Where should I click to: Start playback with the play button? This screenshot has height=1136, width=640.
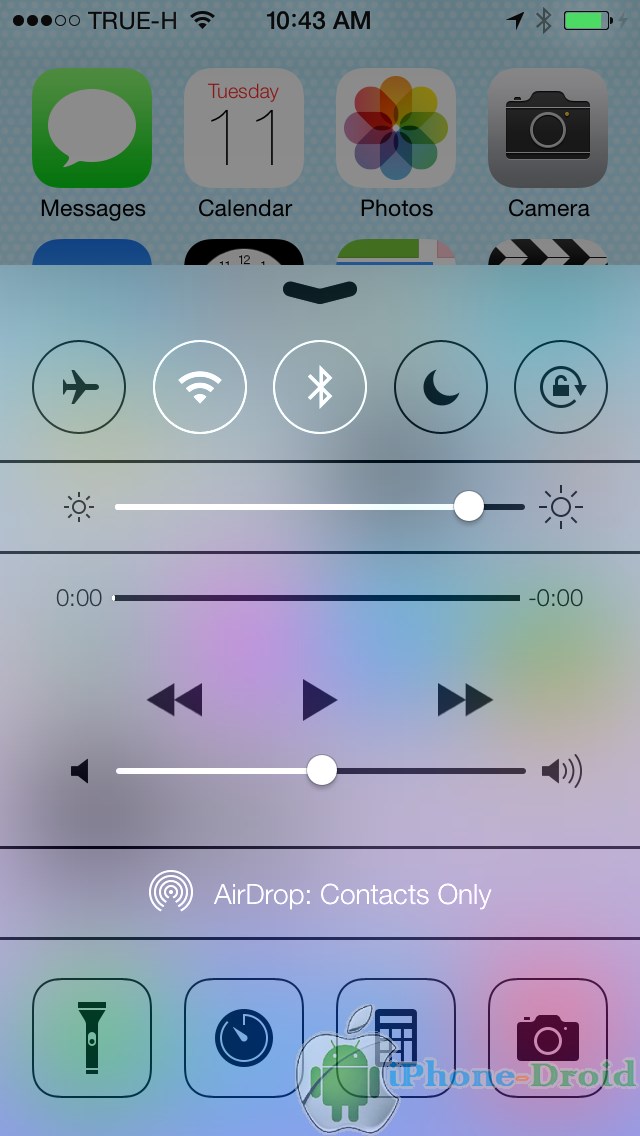tap(320, 701)
